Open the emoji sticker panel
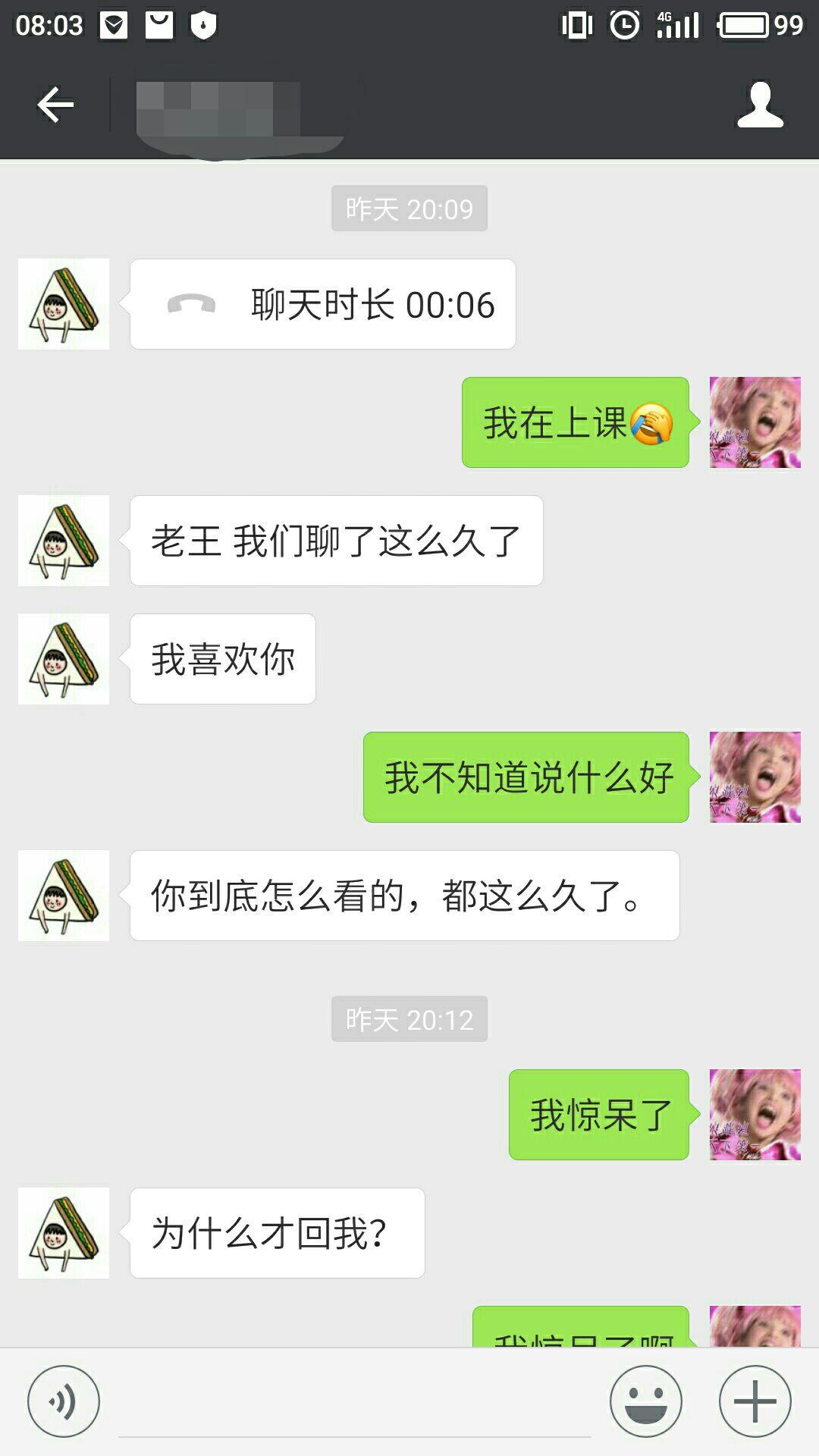The width and height of the screenshot is (819, 1456). tap(645, 1401)
